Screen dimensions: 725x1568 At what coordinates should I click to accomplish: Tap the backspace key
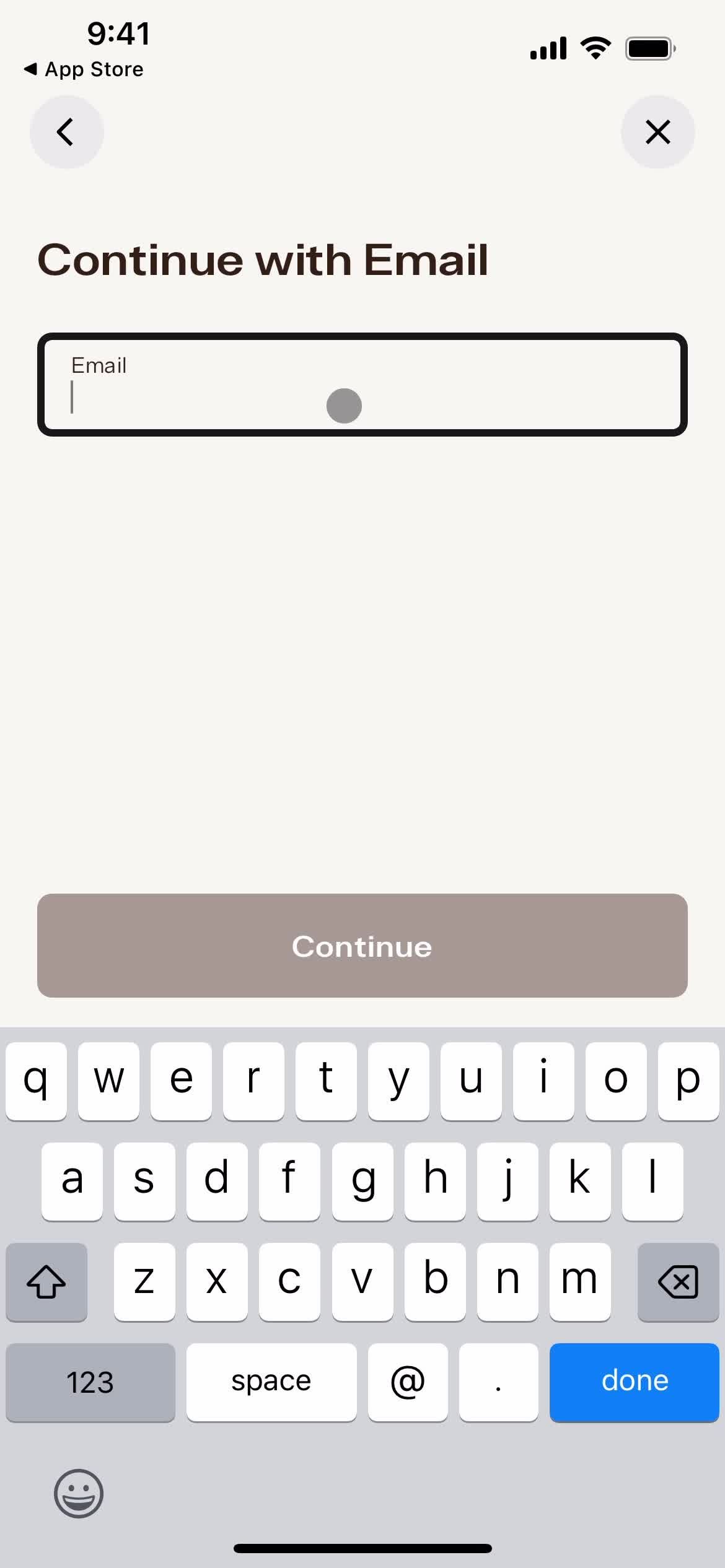coord(678,1281)
